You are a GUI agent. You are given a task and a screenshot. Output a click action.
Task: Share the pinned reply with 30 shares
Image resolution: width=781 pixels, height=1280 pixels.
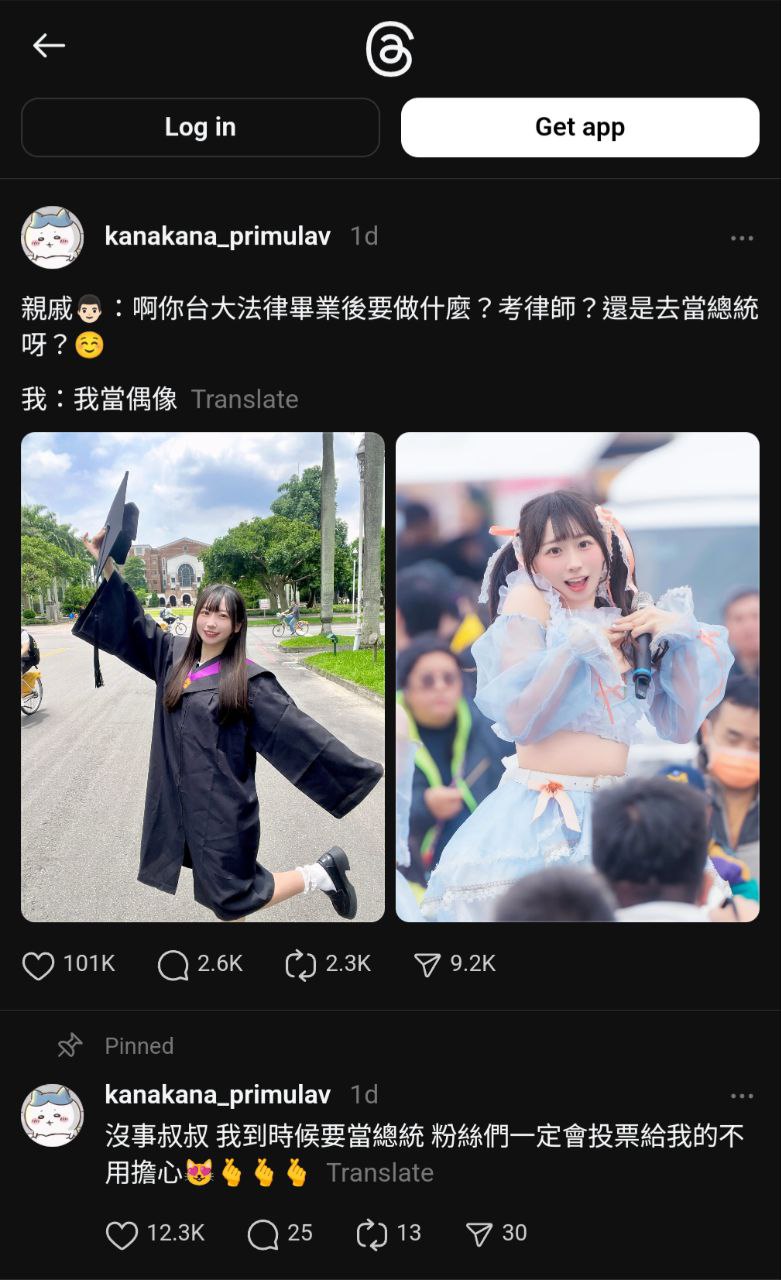pyautogui.click(x=480, y=1235)
